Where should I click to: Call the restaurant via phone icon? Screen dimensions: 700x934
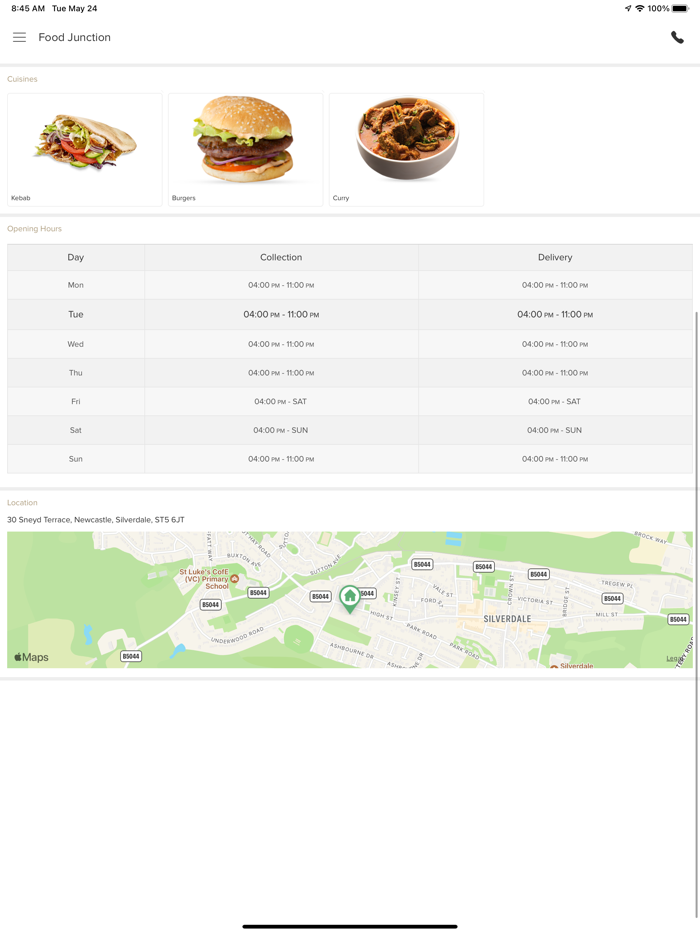[677, 38]
